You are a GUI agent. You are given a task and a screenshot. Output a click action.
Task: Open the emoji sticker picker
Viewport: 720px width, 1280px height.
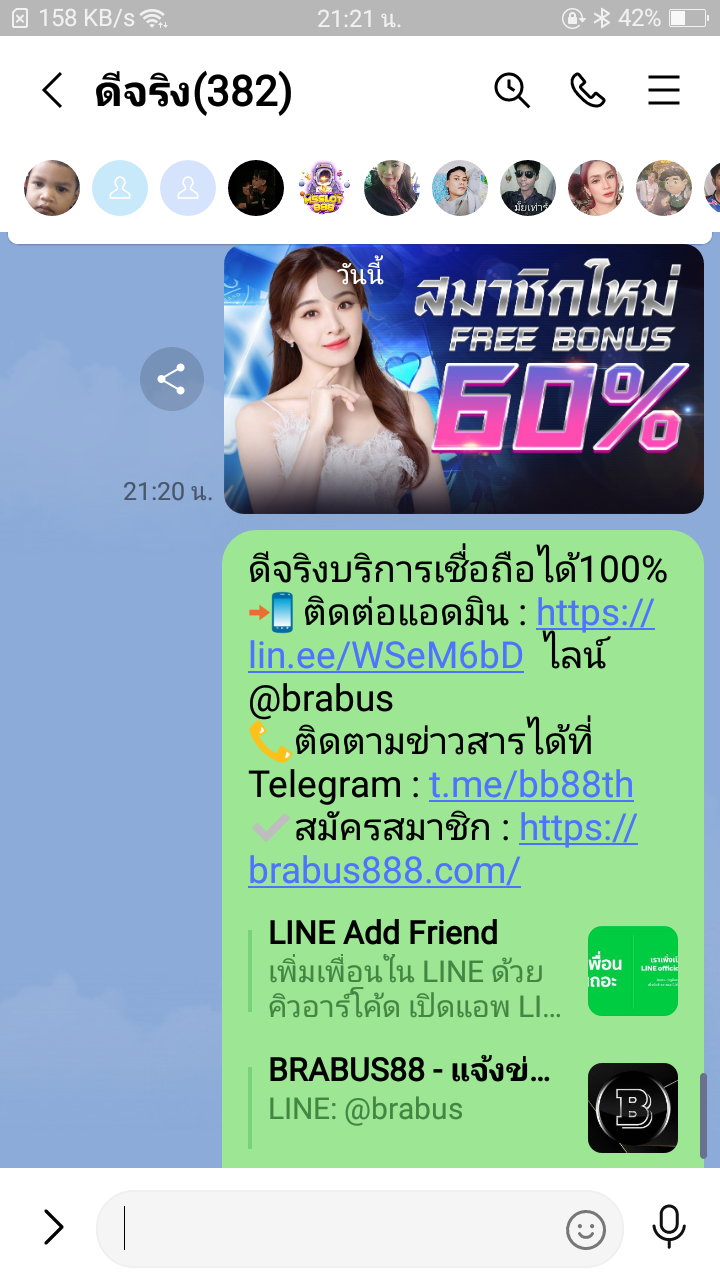pyautogui.click(x=586, y=1229)
